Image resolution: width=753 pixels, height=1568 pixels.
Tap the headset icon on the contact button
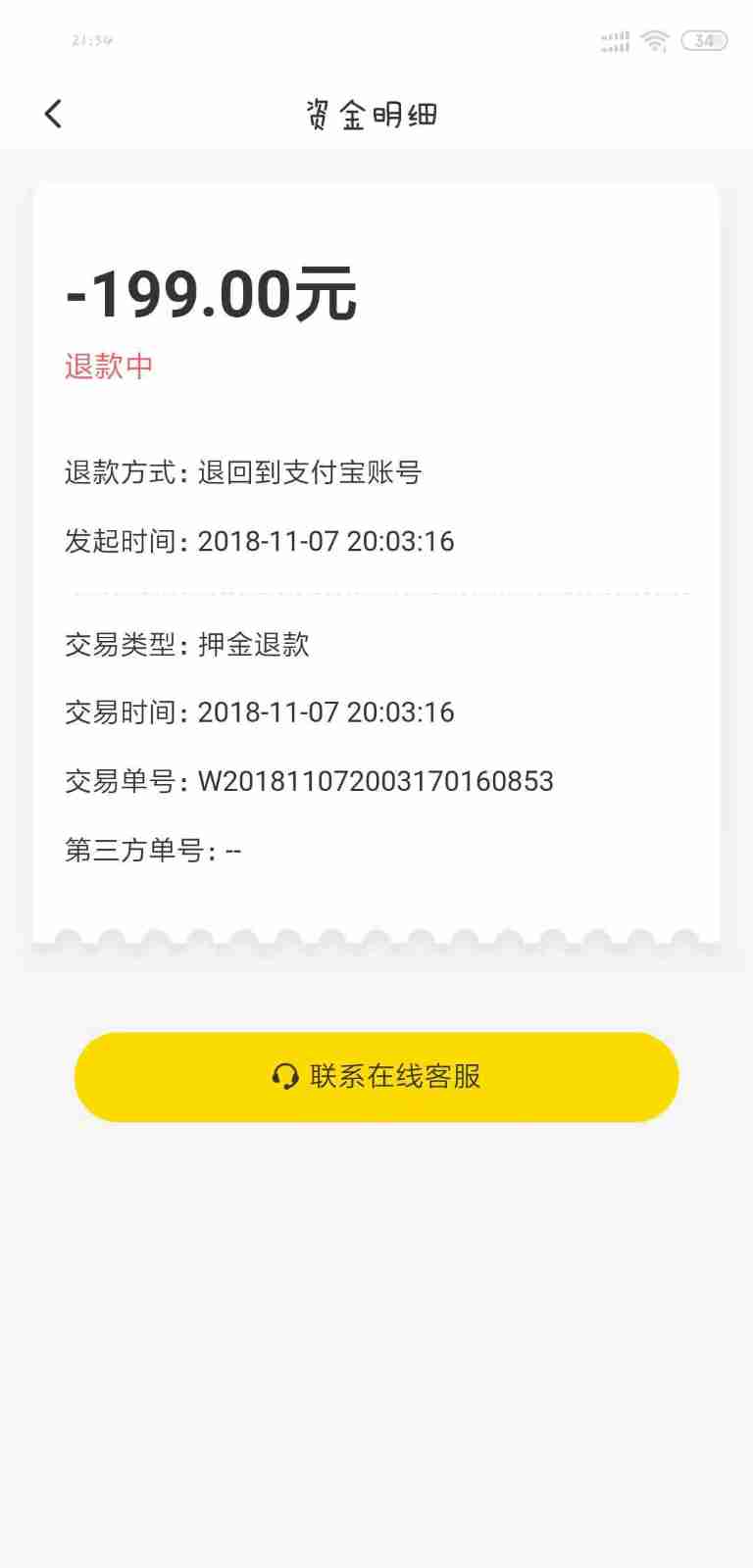coord(286,1076)
